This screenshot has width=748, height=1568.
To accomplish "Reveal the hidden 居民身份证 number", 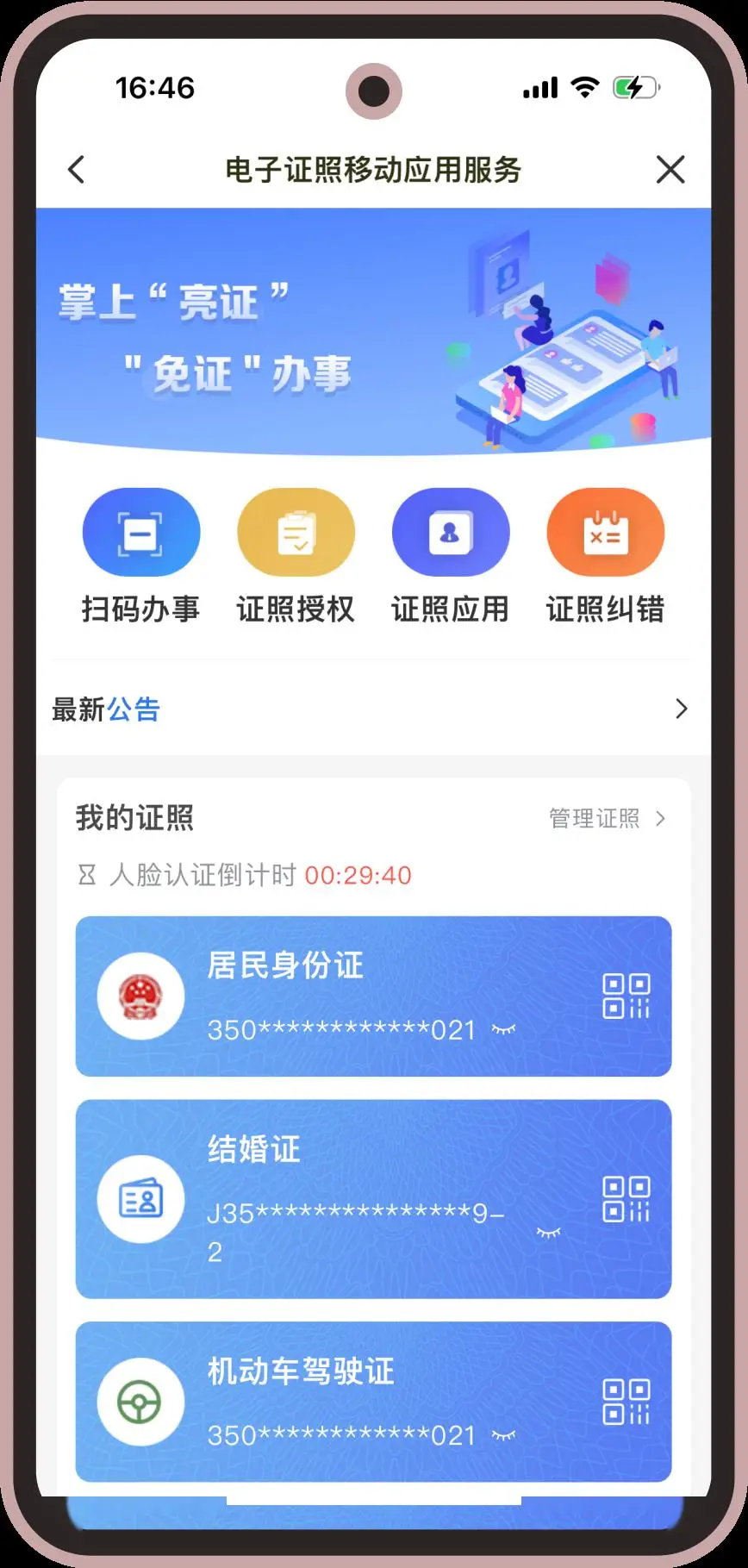I will click(503, 1029).
